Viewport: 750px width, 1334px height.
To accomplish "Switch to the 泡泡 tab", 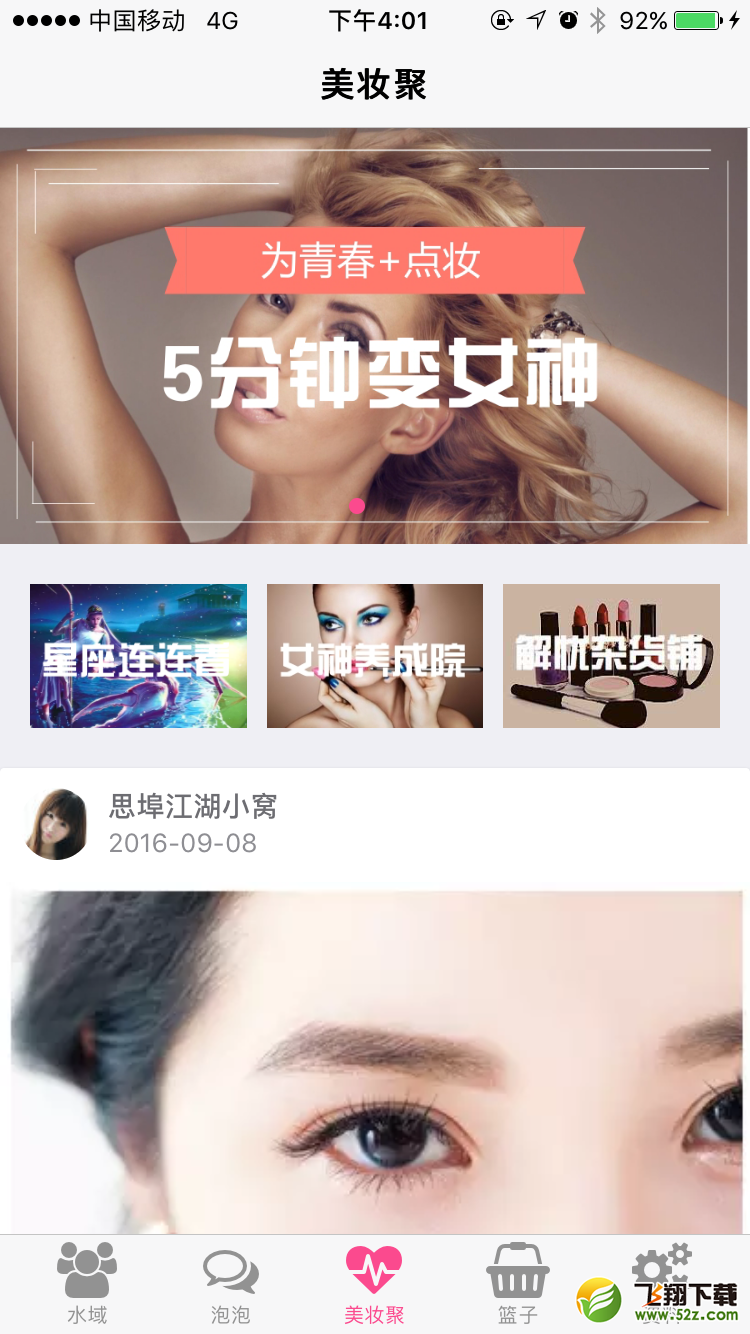I will (231, 1284).
